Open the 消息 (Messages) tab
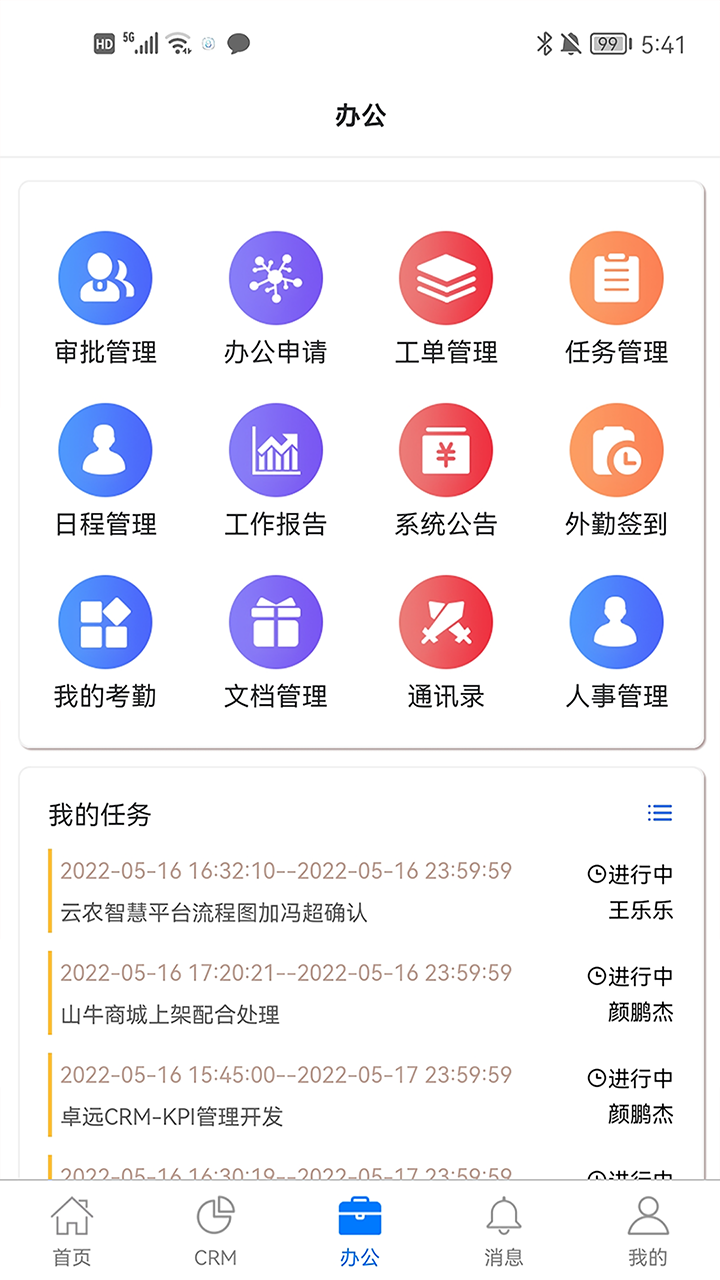The height and width of the screenshot is (1280, 720). (503, 1228)
